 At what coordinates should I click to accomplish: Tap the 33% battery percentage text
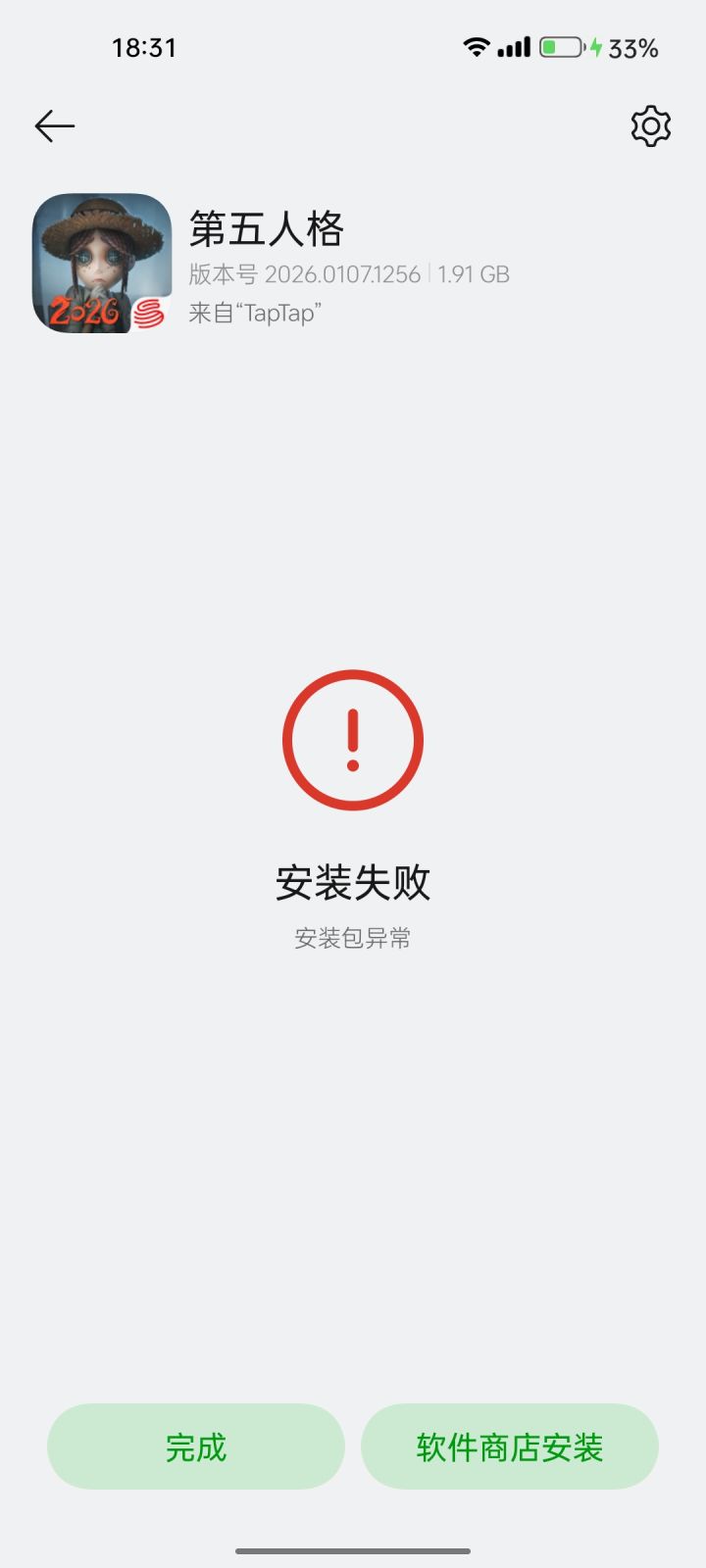[x=632, y=47]
